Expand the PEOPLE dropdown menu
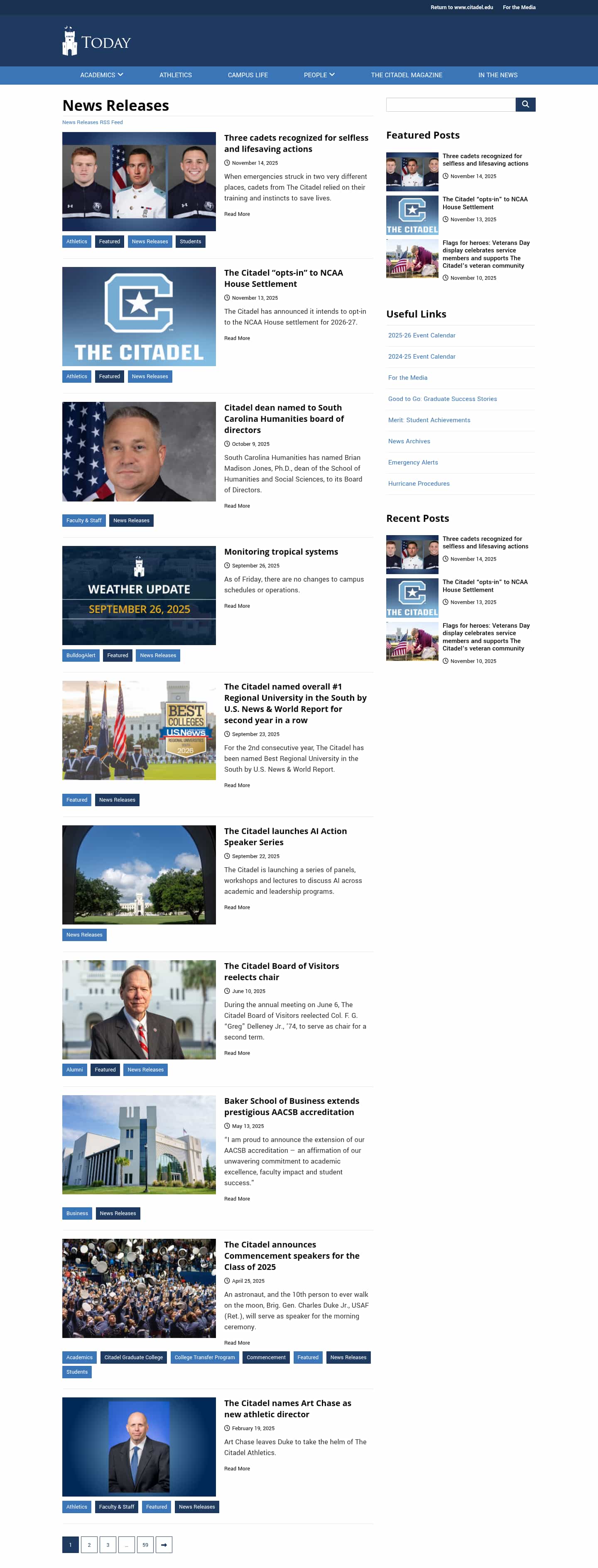Viewport: 598px width, 1568px height. click(319, 74)
